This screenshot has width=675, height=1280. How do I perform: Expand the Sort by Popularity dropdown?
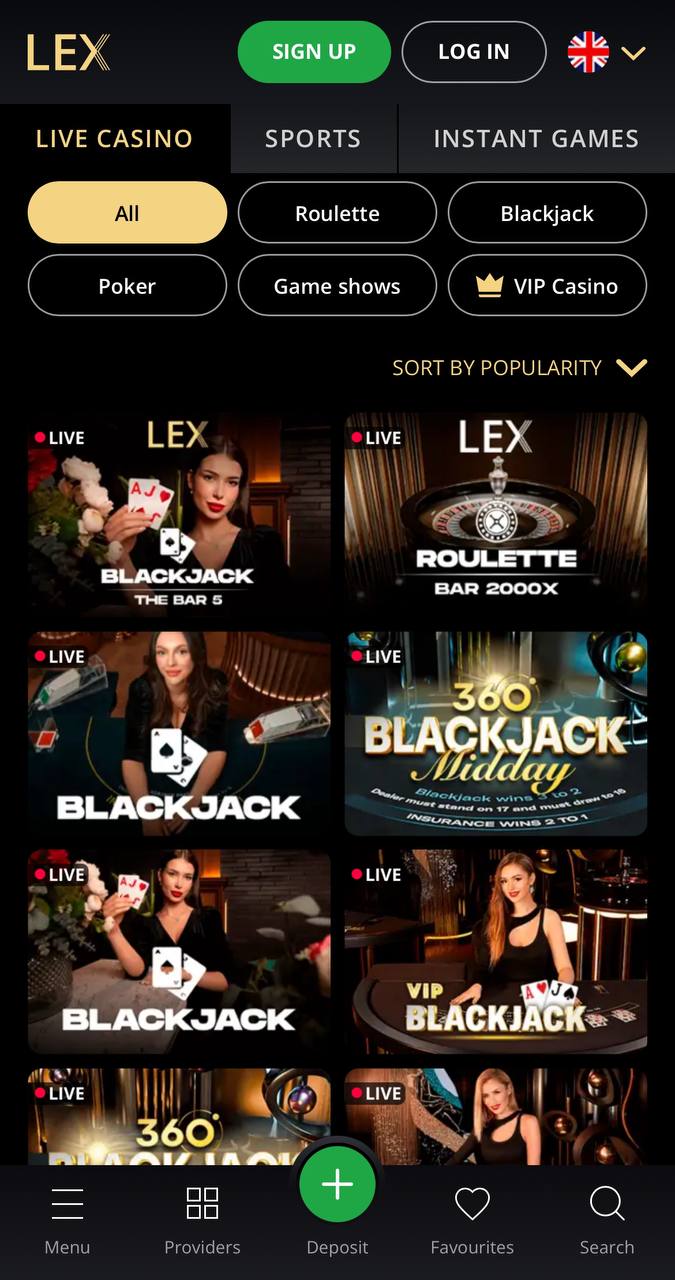point(519,368)
